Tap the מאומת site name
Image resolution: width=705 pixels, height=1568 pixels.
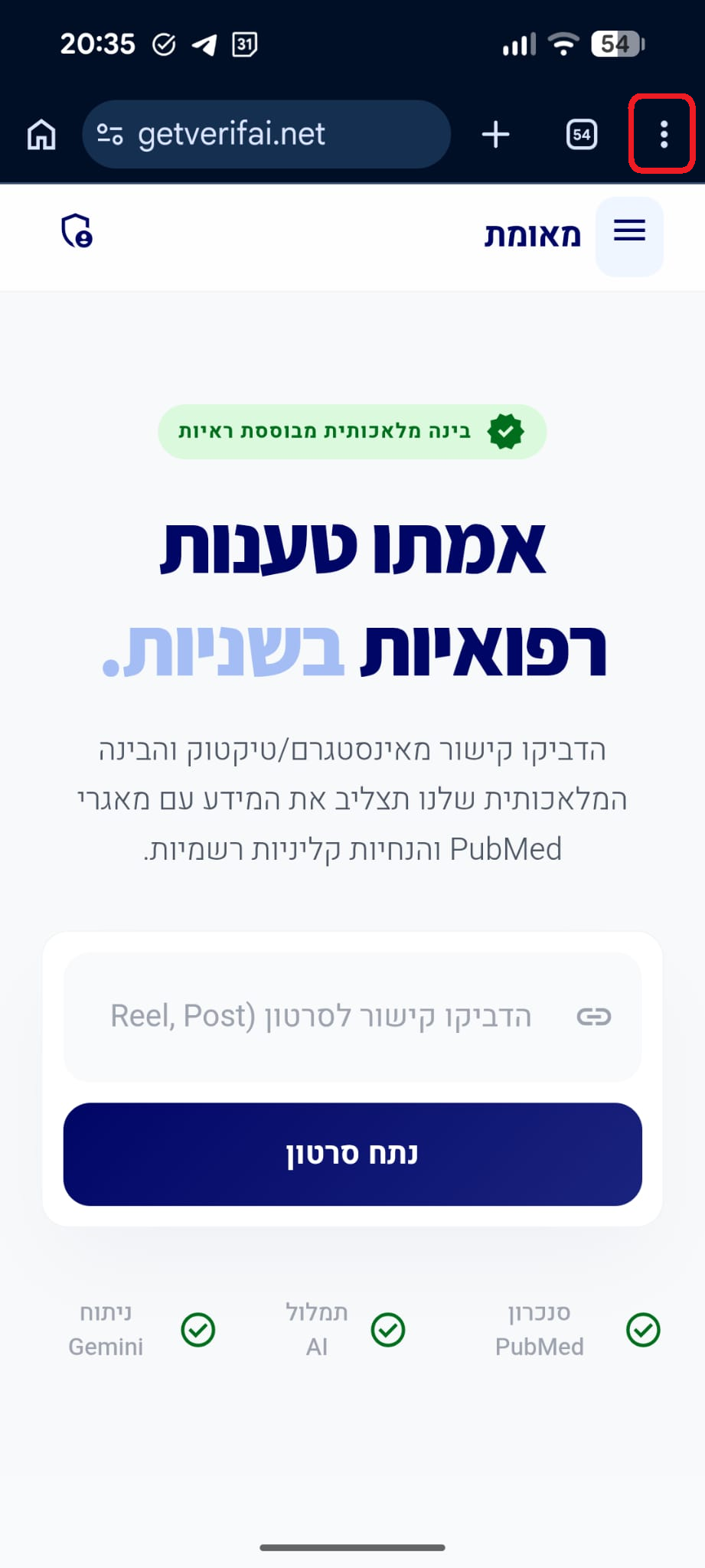point(534,236)
